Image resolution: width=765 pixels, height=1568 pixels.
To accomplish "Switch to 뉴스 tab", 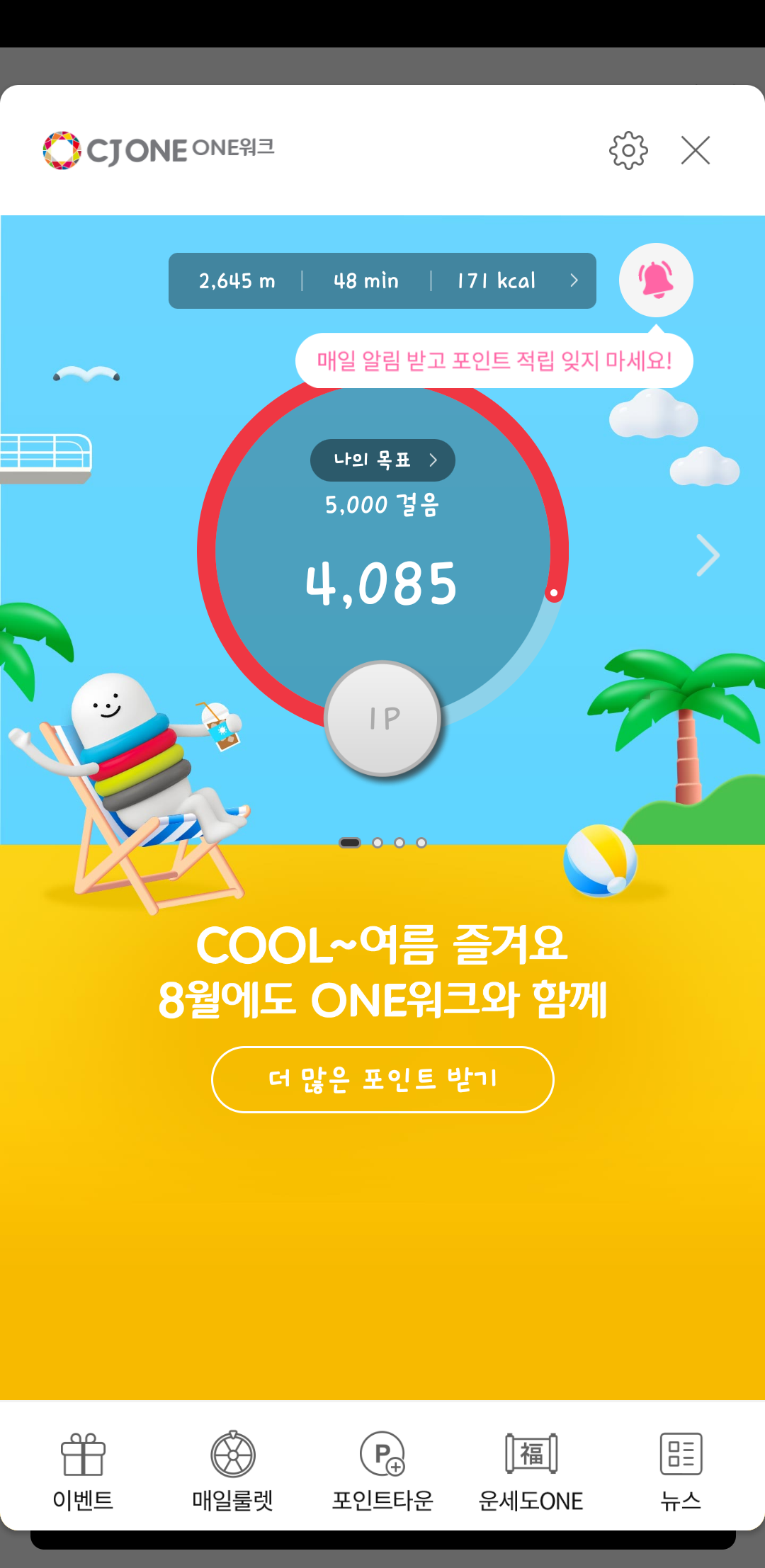I will (681, 1471).
